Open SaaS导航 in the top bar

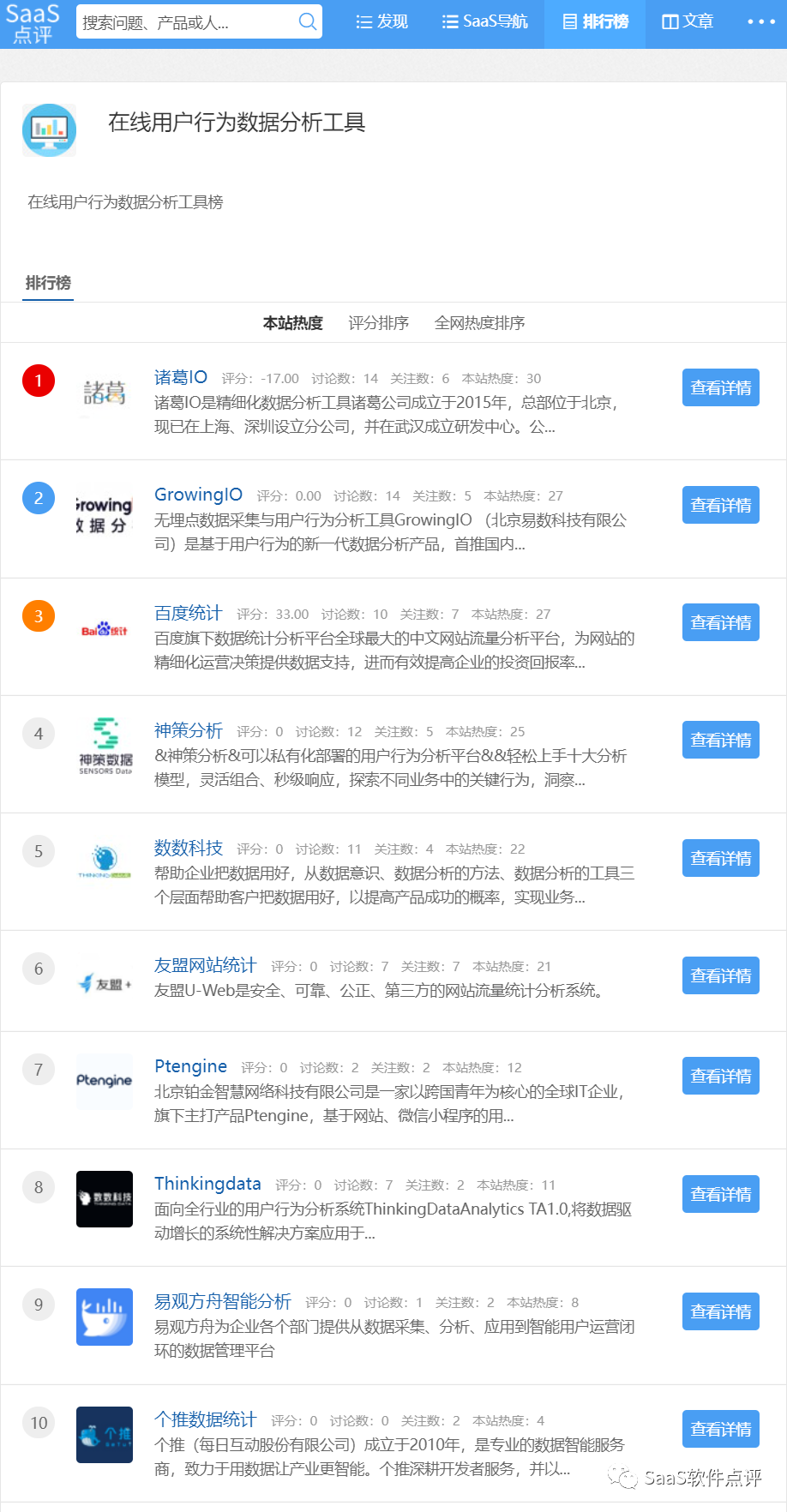point(485,21)
